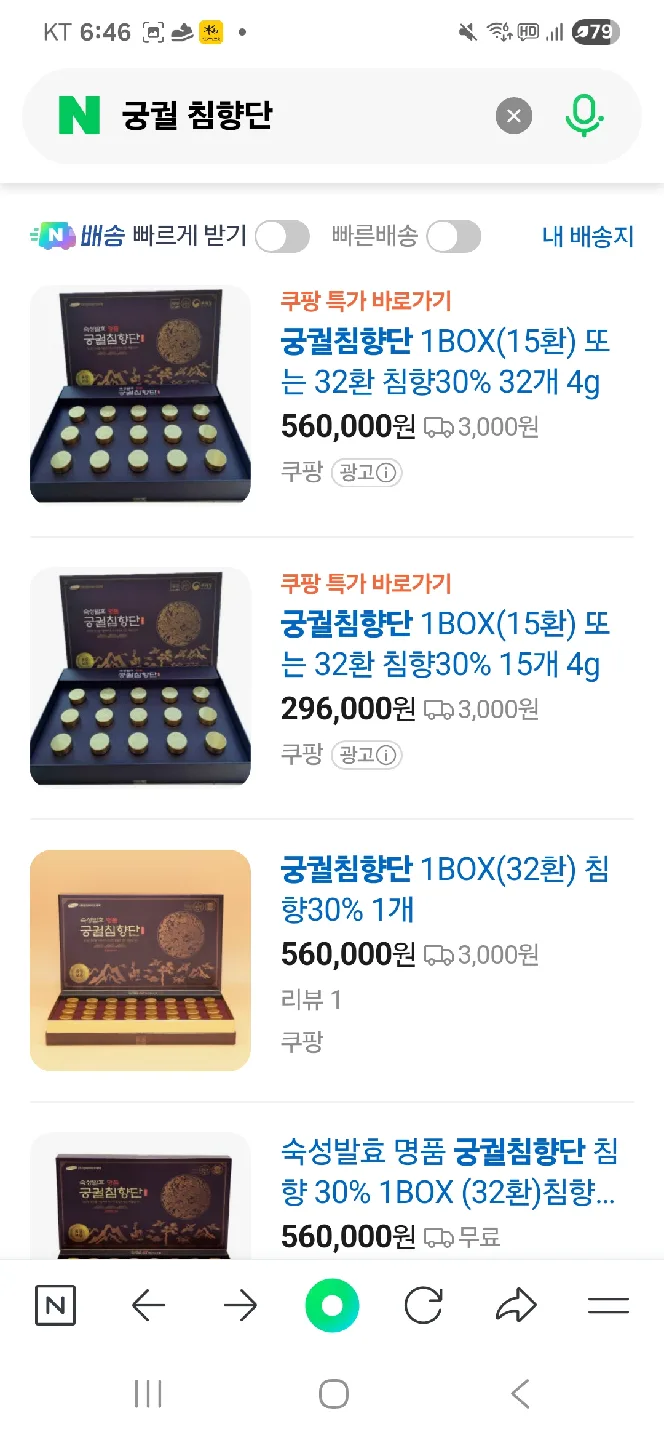This screenshot has width=664, height=1440.
Task: Open the 15개 4g 궁궐침향단 ad listing
Action: click(445, 644)
